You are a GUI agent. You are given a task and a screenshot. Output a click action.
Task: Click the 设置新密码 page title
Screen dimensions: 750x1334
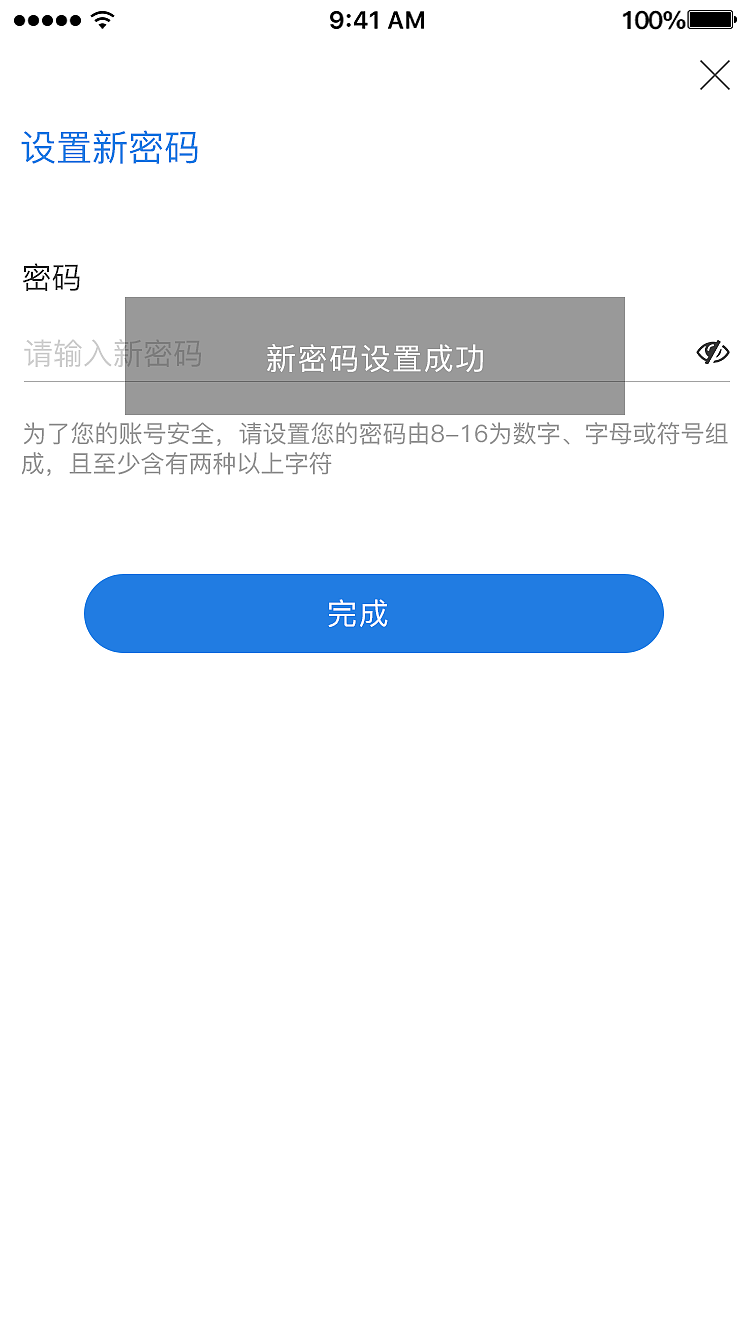click(x=110, y=148)
